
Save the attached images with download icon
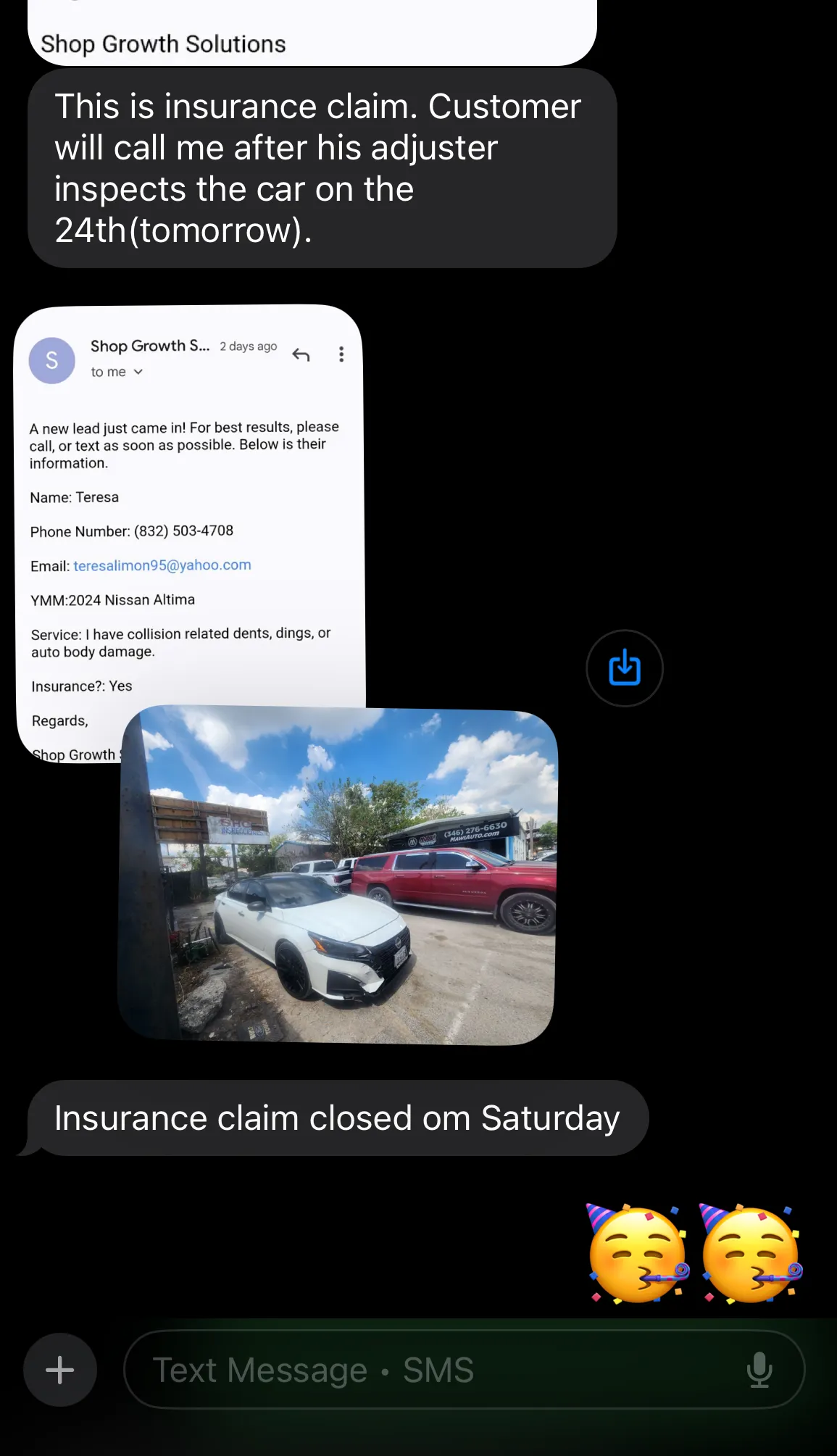pos(625,667)
